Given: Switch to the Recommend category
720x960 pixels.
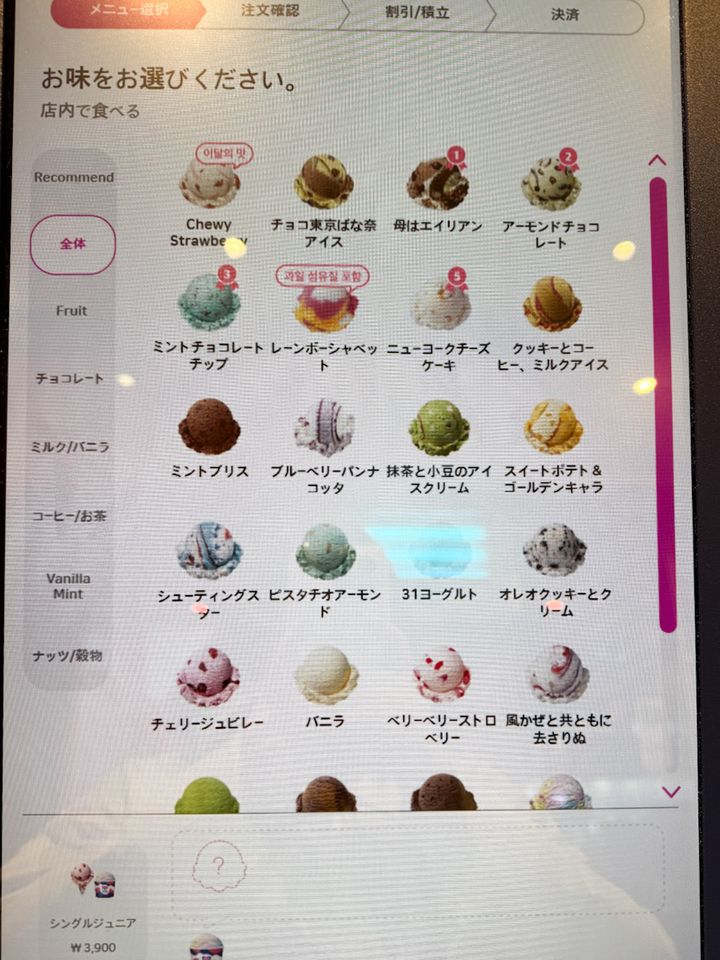Looking at the screenshot, I should click(x=73, y=177).
